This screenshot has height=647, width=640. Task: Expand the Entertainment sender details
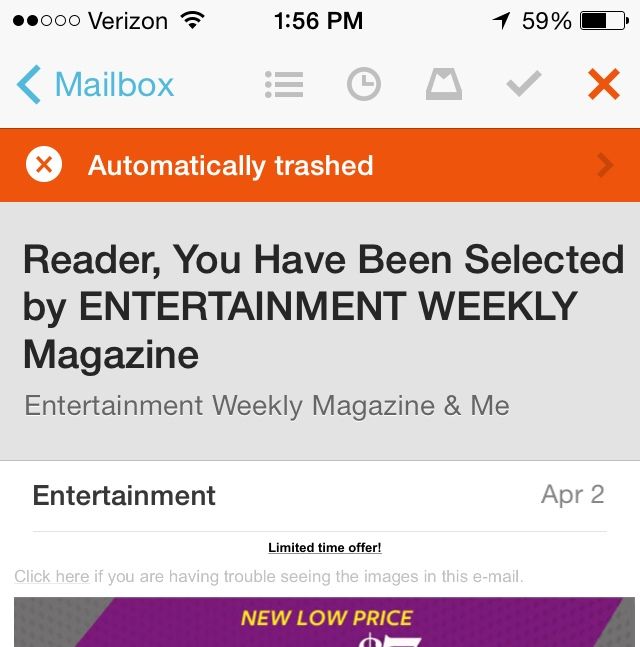tap(124, 495)
